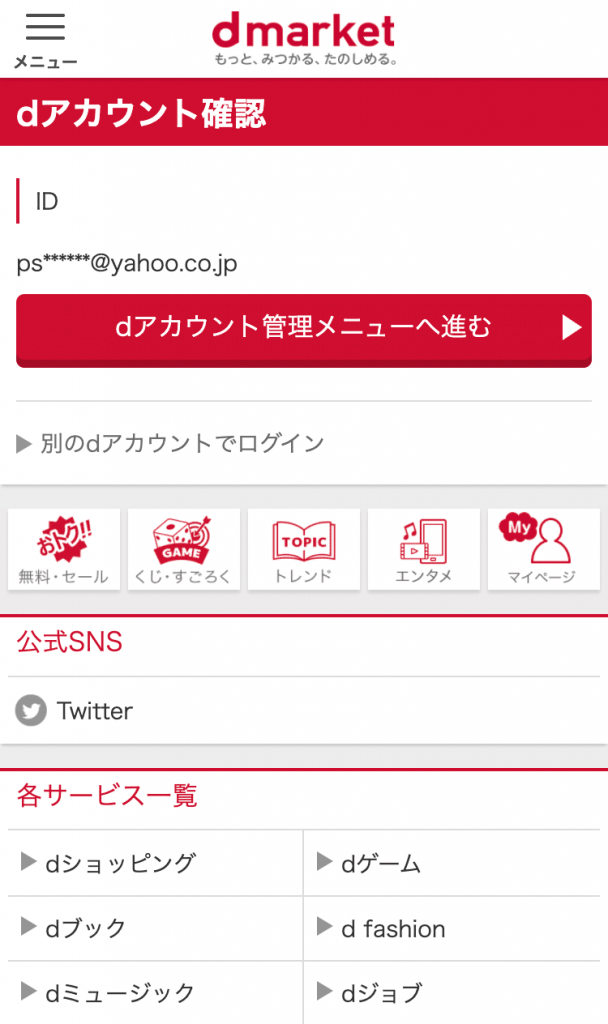Open the 無料・セール tile
The width and height of the screenshot is (608, 1024).
[x=64, y=549]
